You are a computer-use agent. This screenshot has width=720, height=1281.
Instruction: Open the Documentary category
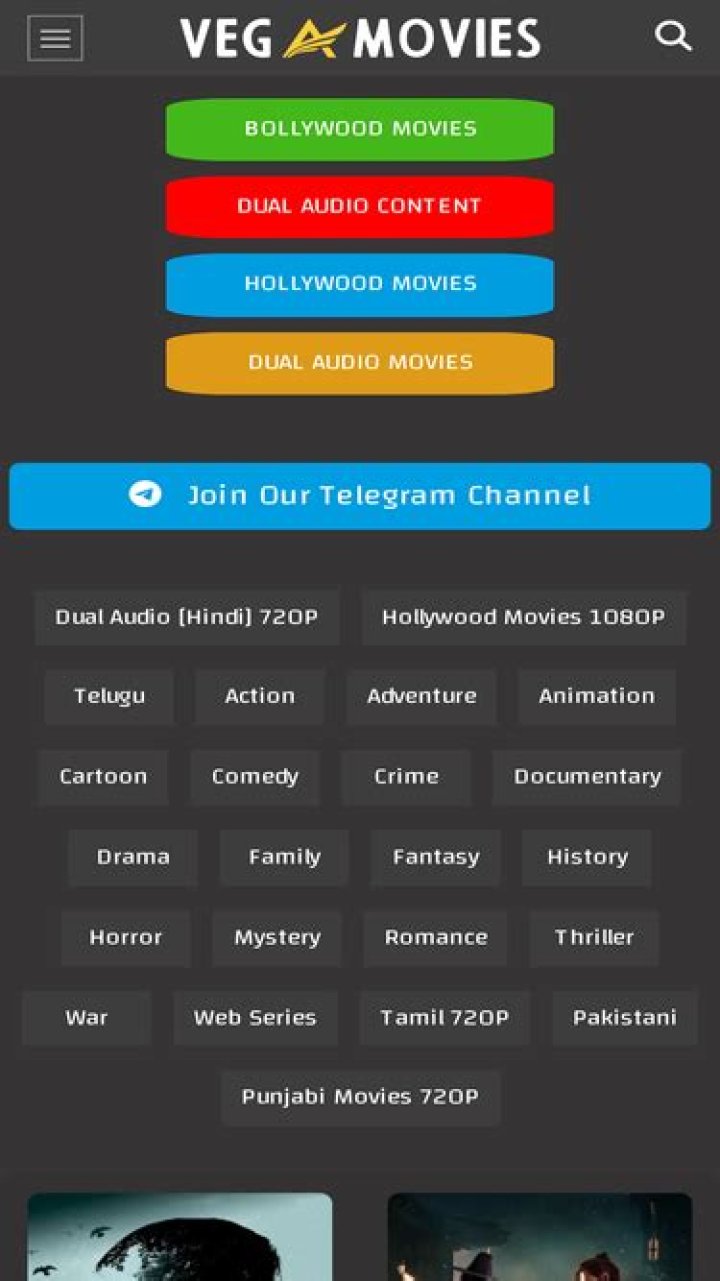587,777
